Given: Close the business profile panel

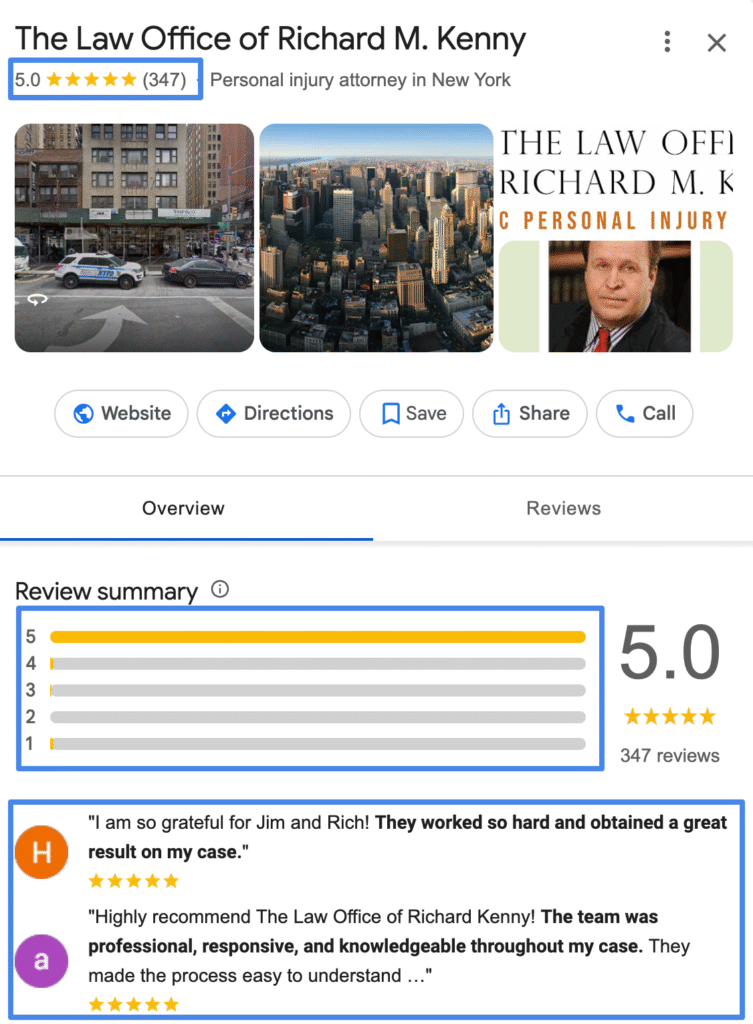Looking at the screenshot, I should pos(717,42).
